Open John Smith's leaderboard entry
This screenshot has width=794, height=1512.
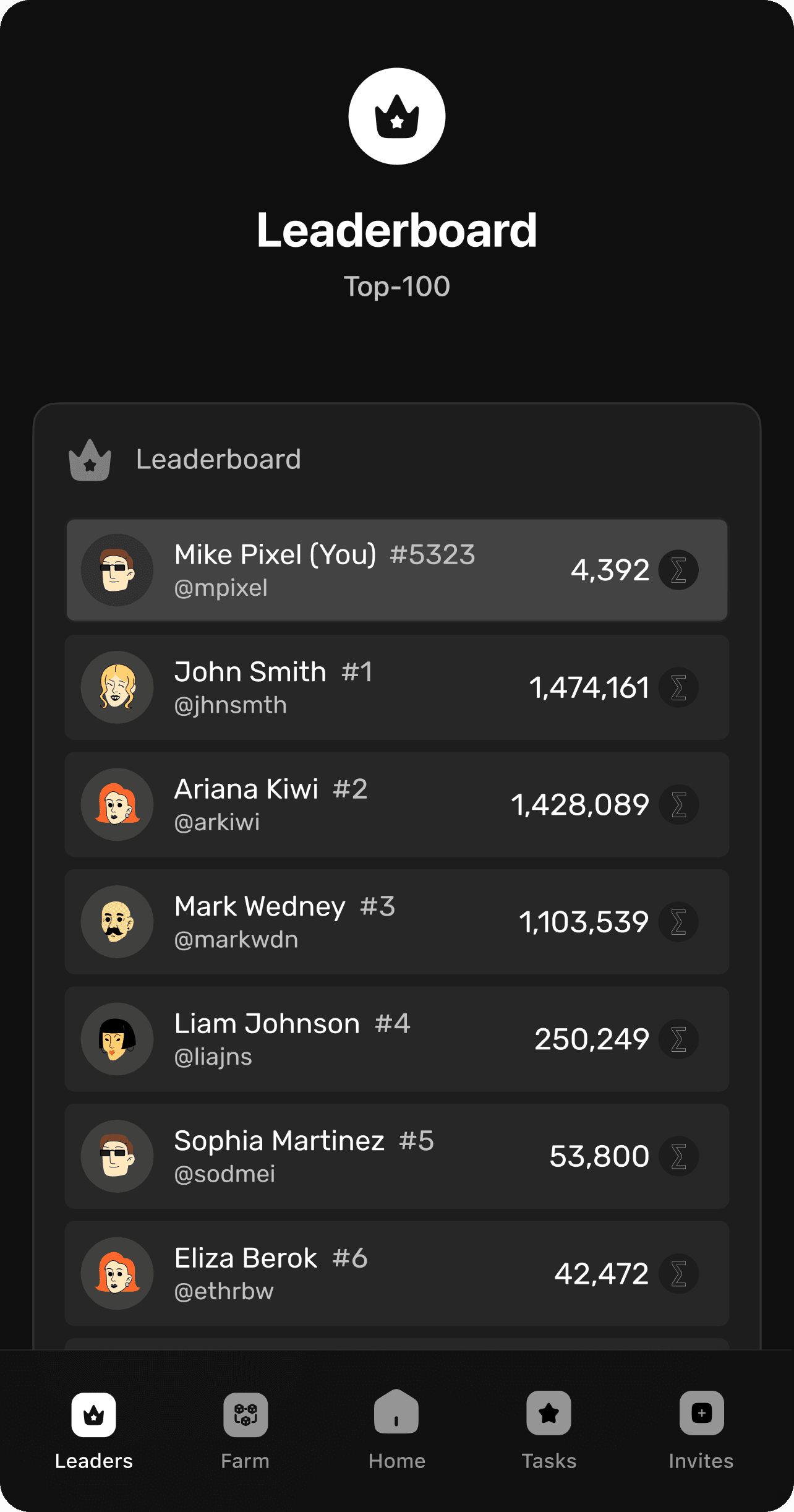pyautogui.click(x=396, y=687)
